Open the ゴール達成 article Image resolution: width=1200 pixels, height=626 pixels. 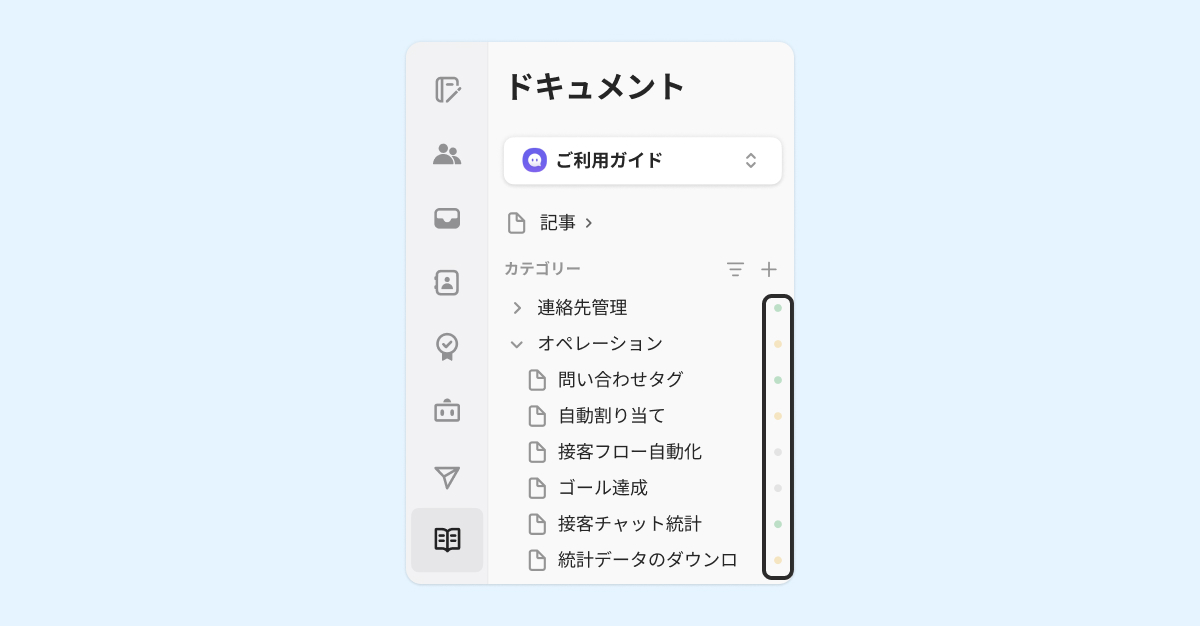(x=602, y=488)
